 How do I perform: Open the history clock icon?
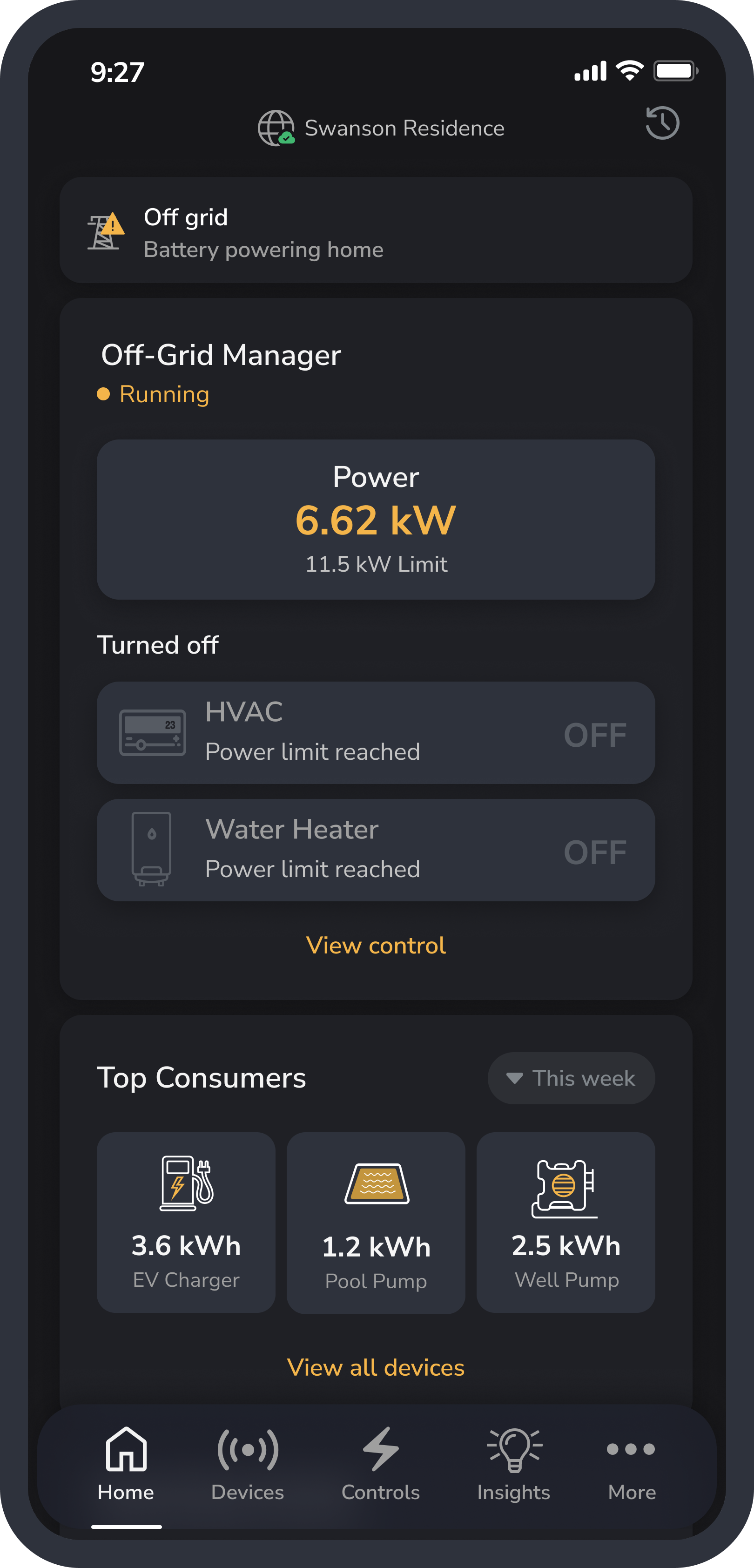click(662, 123)
